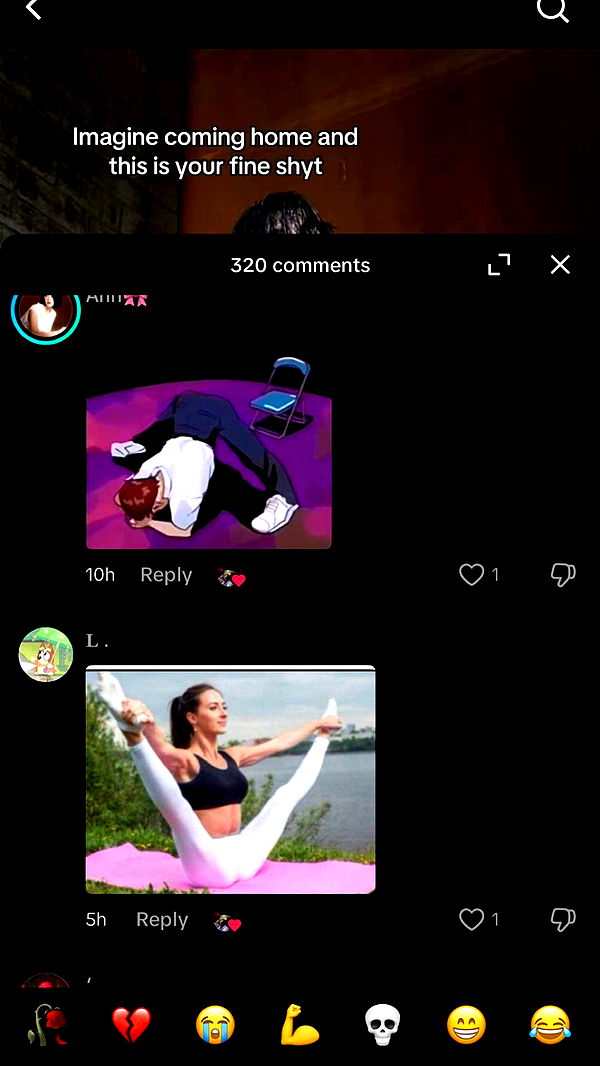This screenshot has width=600, height=1066.
Task: Reply to Ann's 10h comment
Action: (166, 575)
